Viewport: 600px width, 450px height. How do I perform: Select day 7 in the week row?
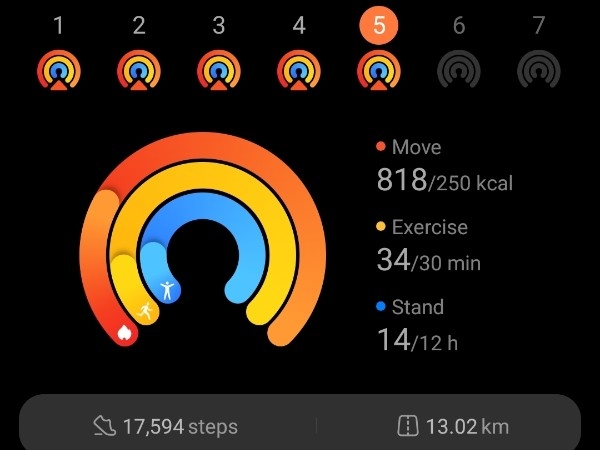[x=539, y=52]
